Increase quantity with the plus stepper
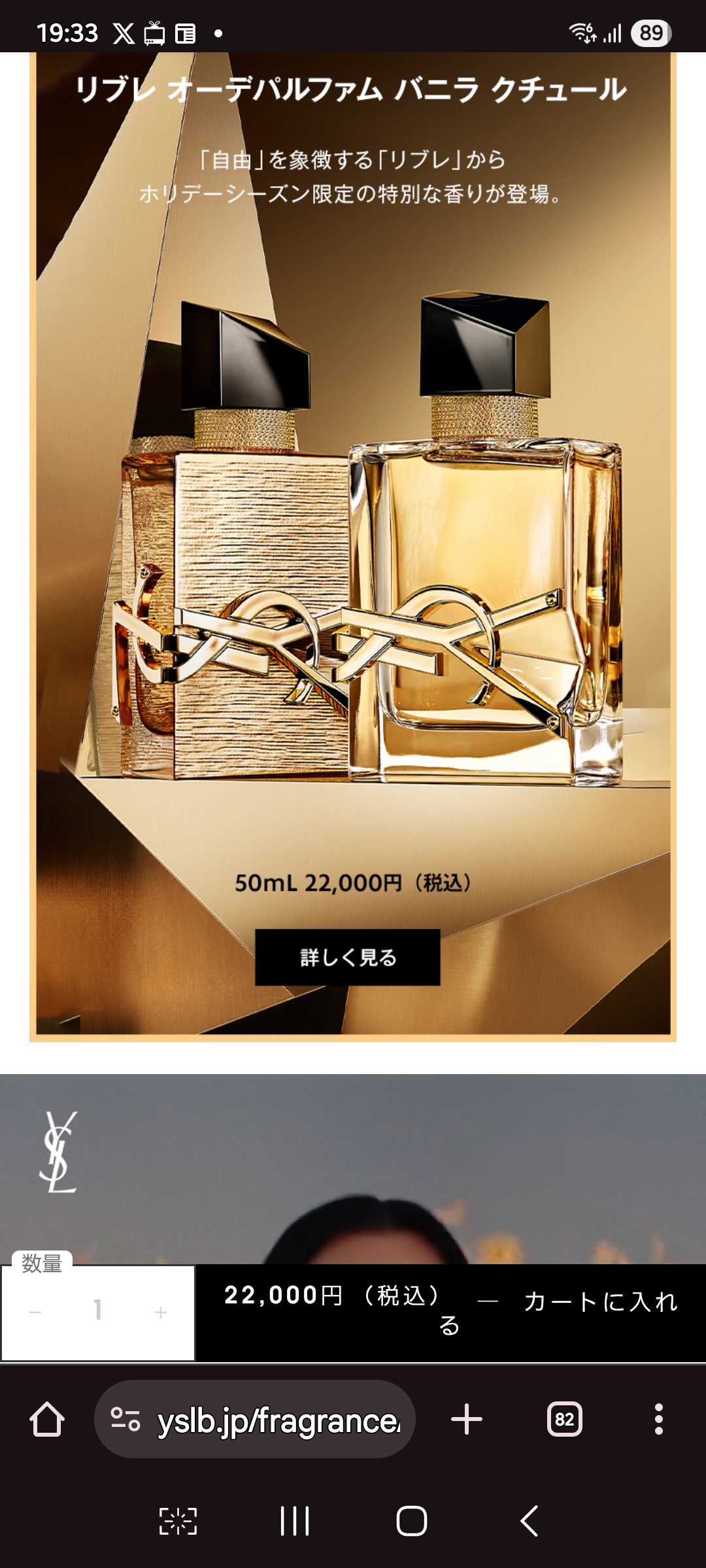The height and width of the screenshot is (1568, 706). pos(161,1312)
